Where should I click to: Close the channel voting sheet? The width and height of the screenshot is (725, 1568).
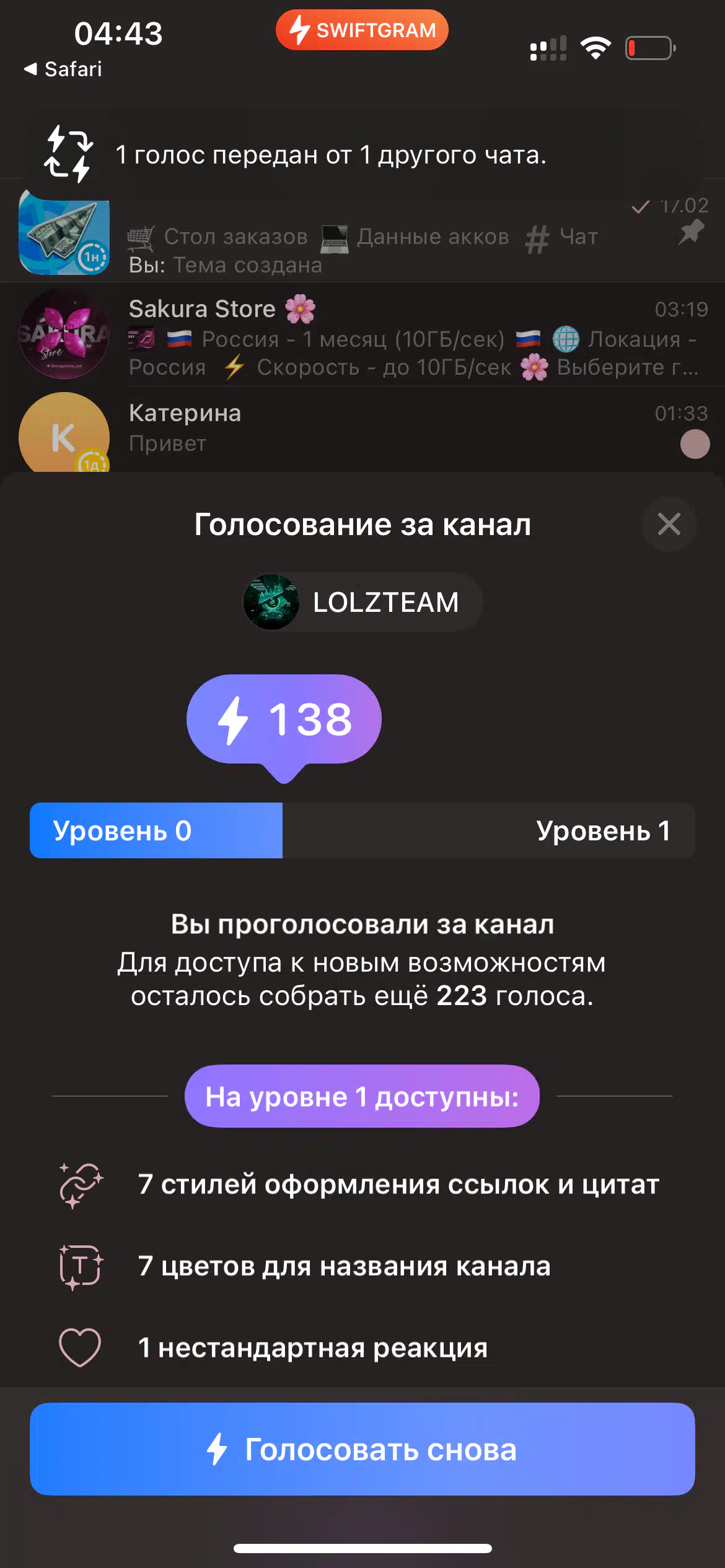(x=669, y=524)
